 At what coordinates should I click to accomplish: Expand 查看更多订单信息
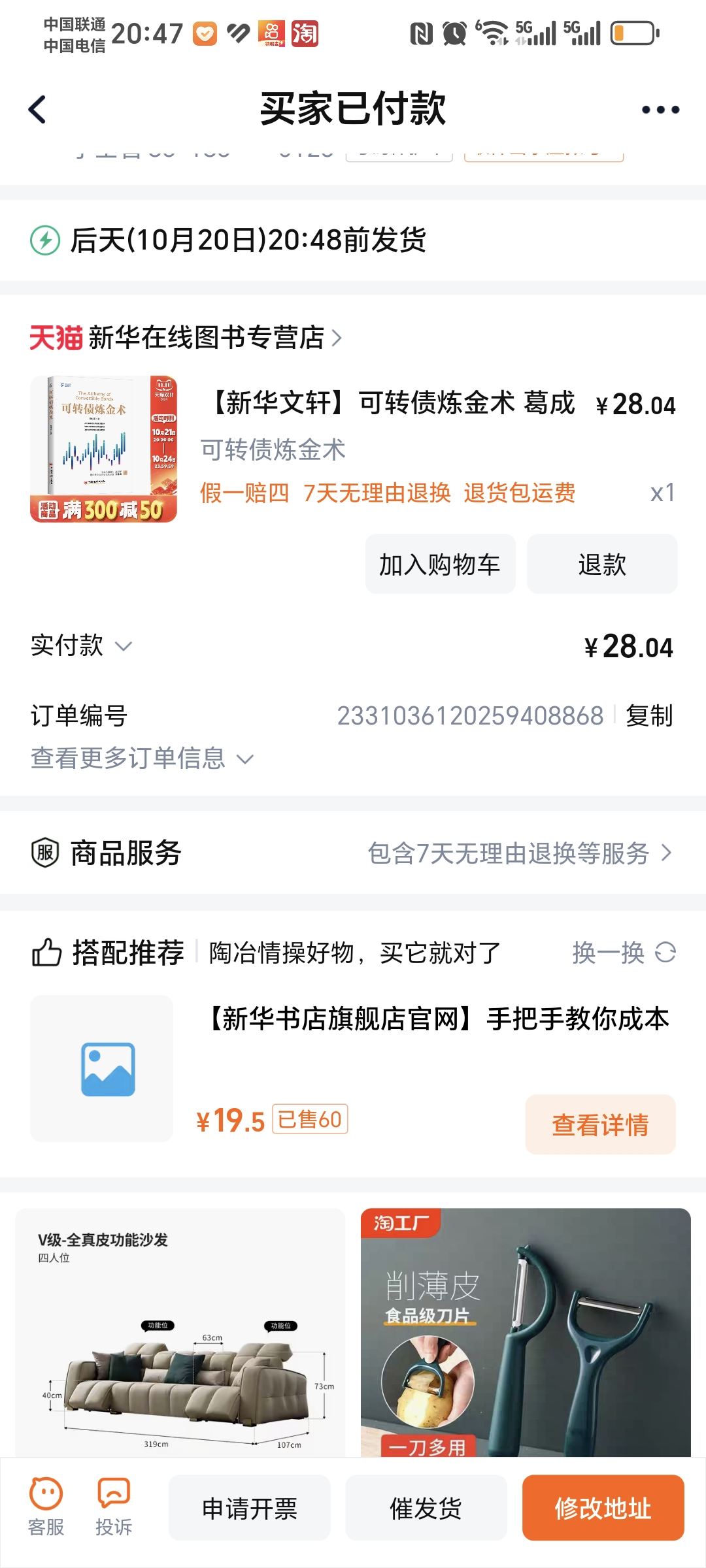point(142,759)
